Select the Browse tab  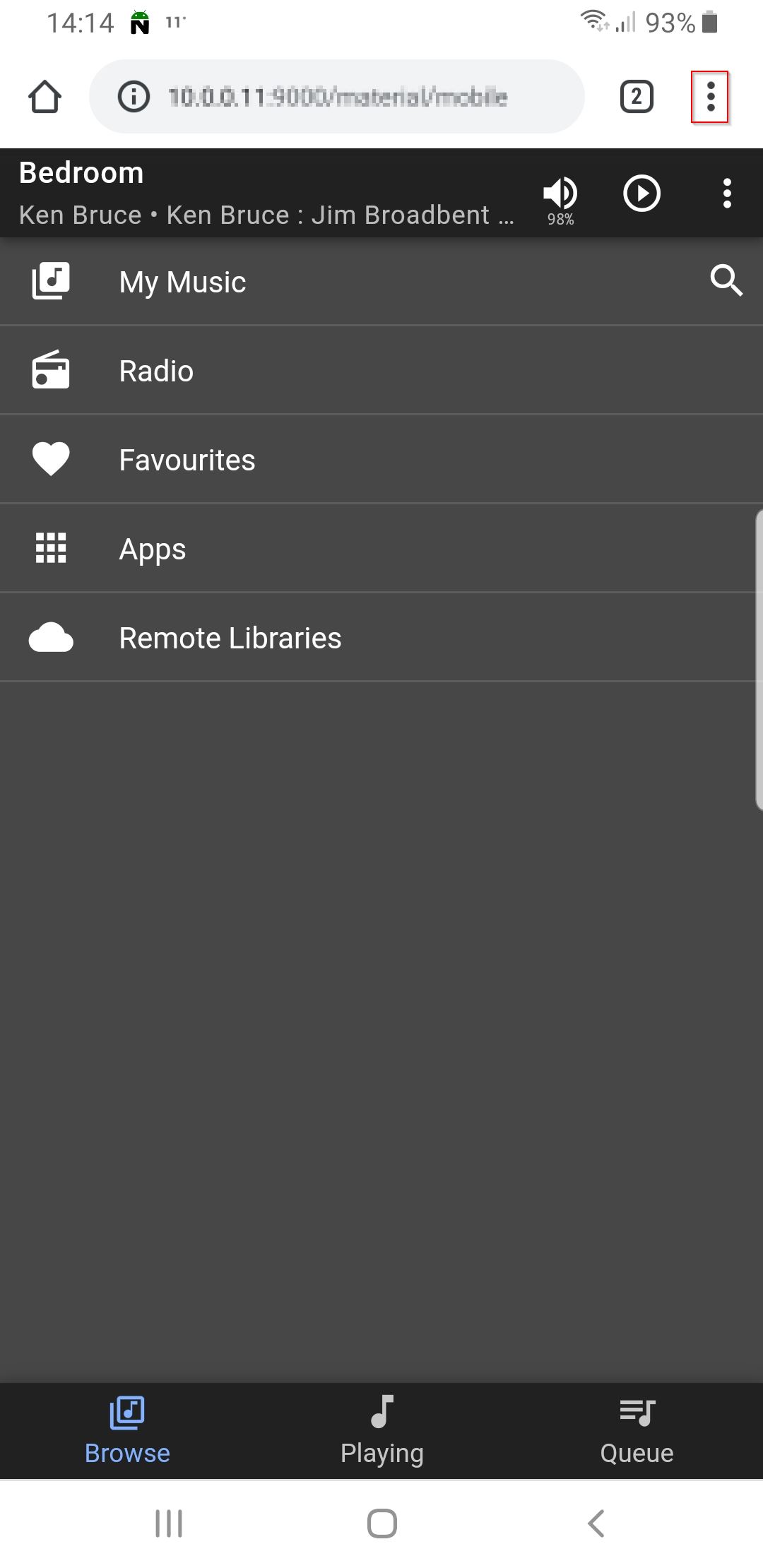(127, 1430)
